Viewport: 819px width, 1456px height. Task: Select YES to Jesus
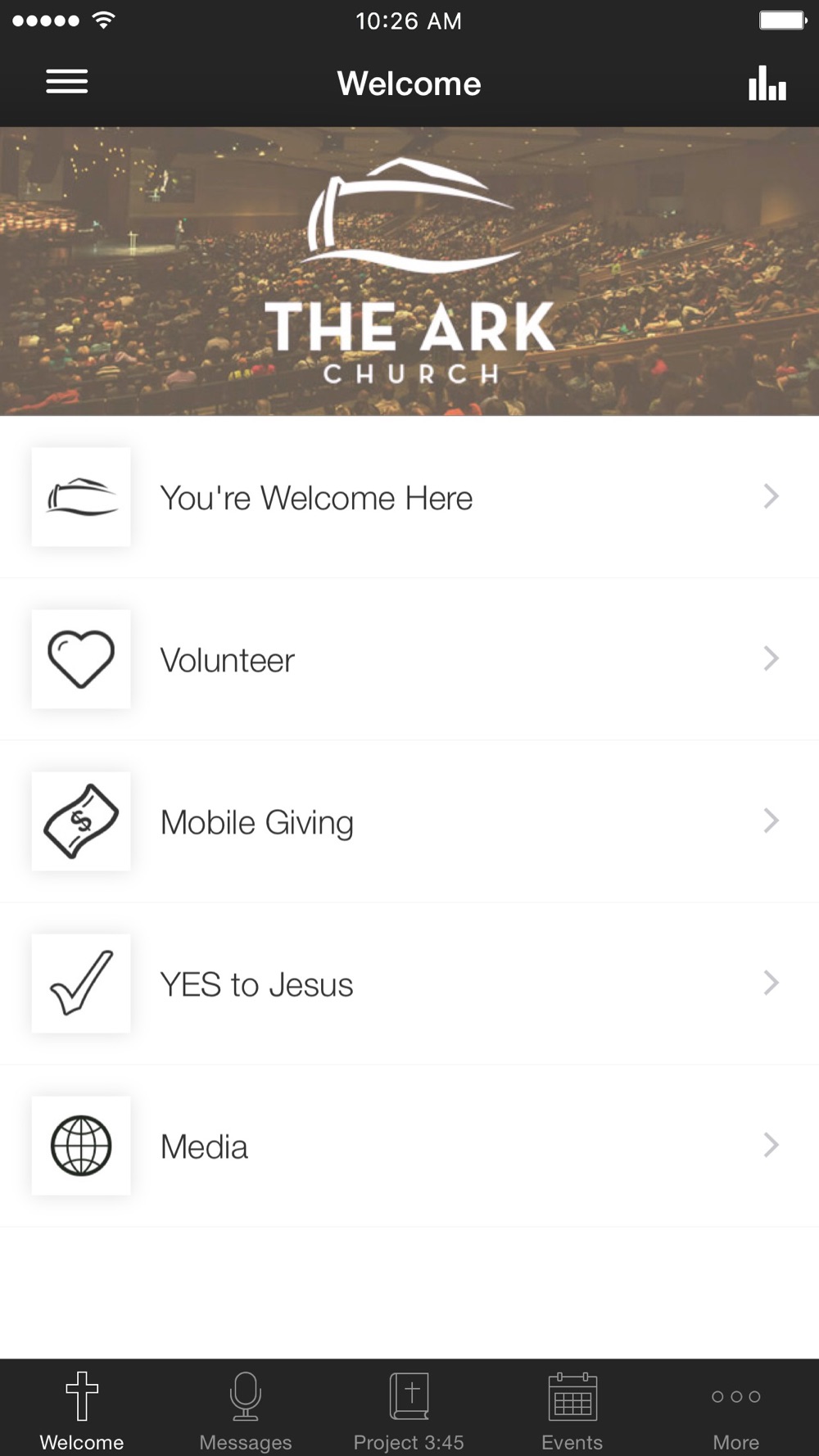[409, 983]
